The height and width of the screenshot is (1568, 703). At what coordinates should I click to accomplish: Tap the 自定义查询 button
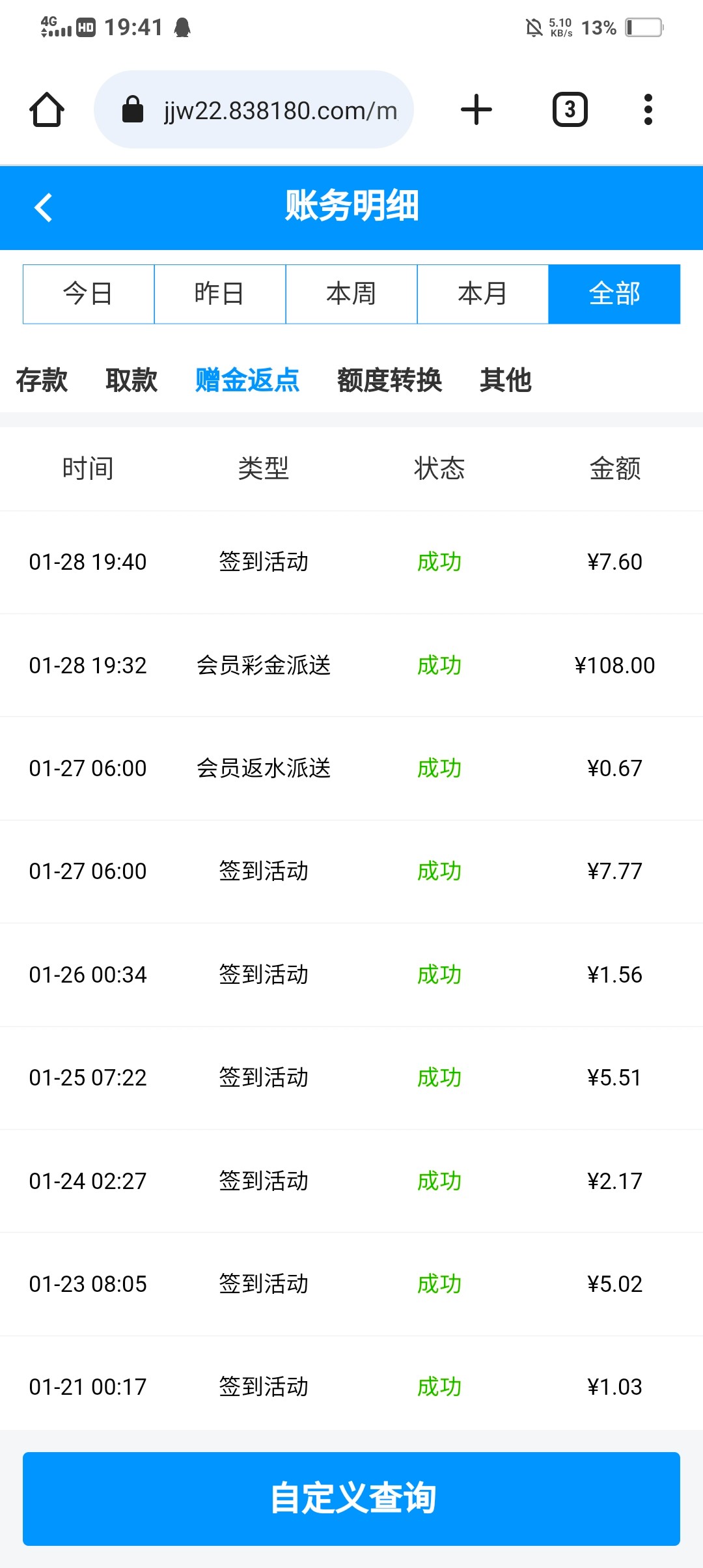tap(351, 1498)
